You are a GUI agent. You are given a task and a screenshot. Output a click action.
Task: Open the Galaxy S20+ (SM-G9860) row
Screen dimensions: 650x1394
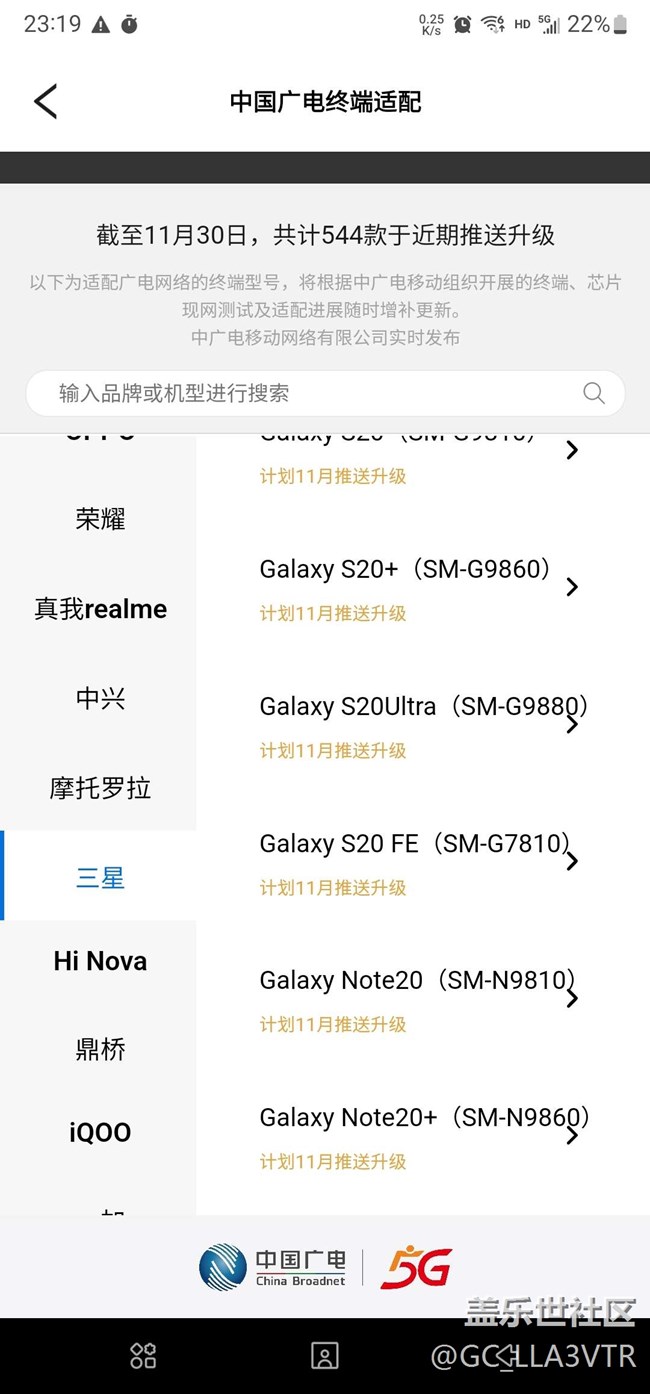pos(422,587)
